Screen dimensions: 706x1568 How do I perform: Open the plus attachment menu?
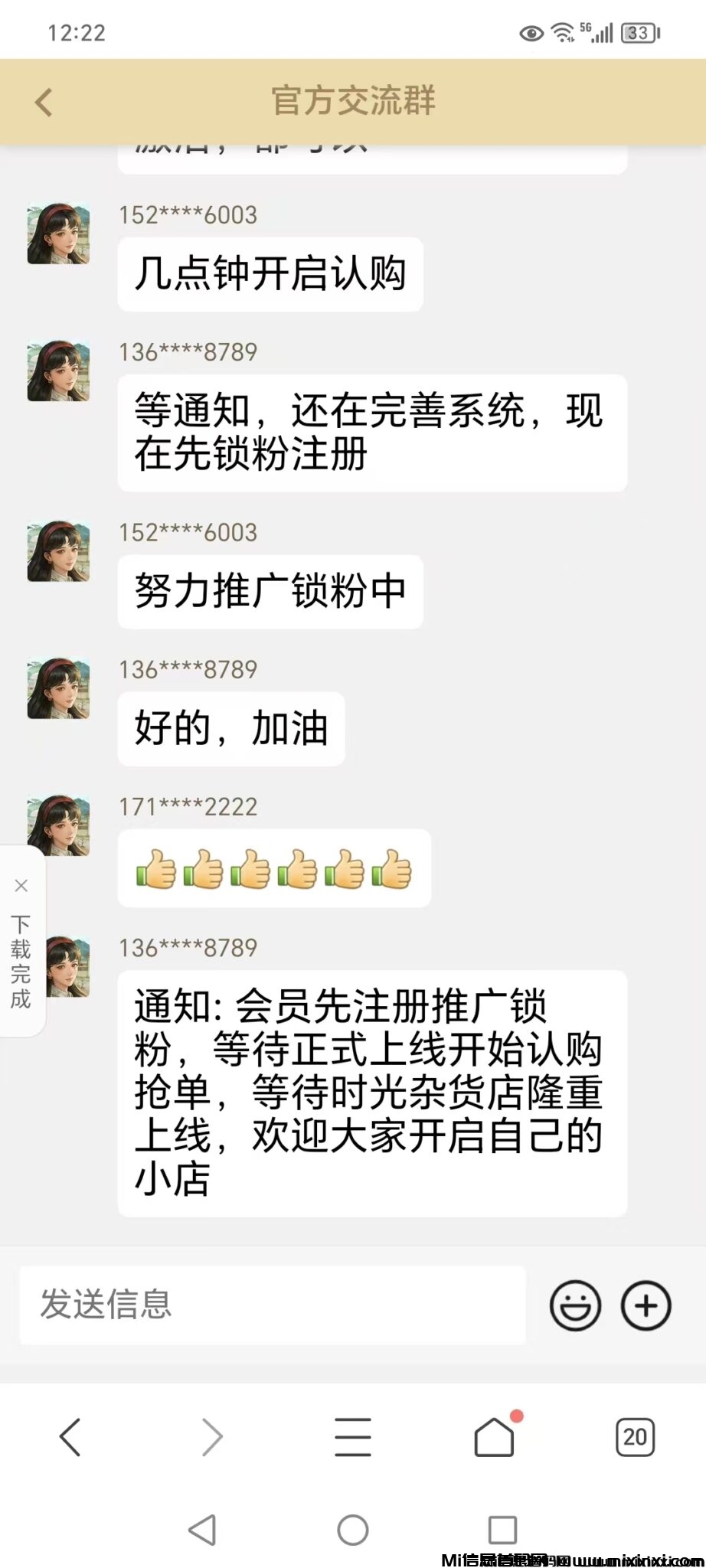click(x=646, y=1305)
